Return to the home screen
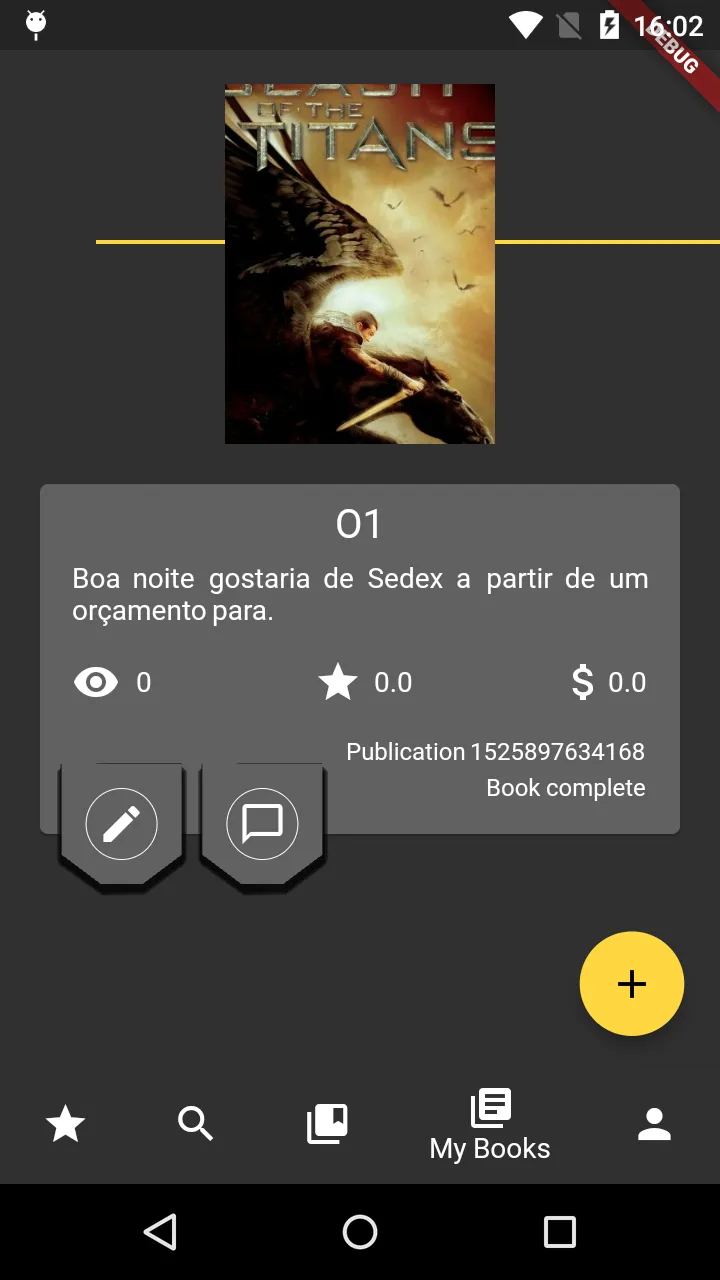 360,1232
